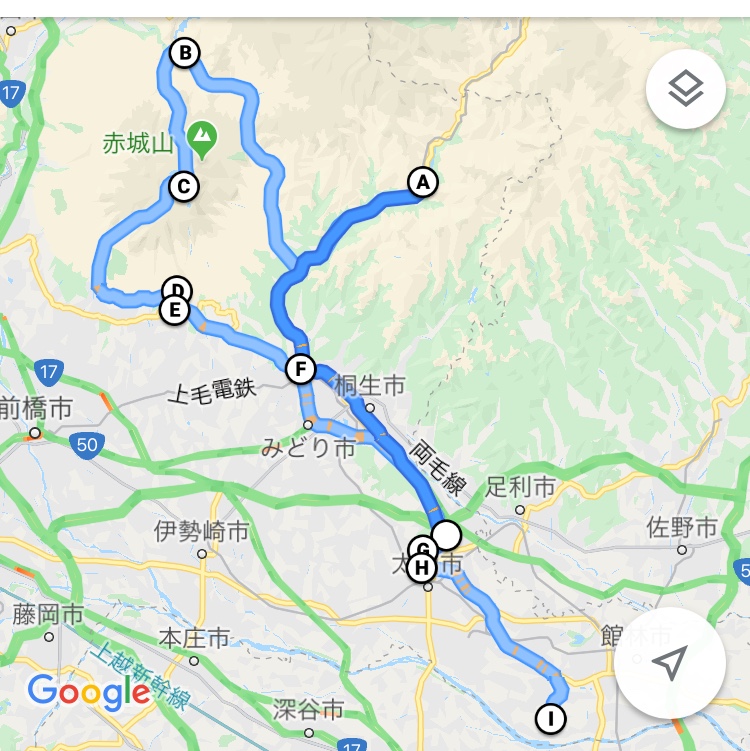Select waypoint C marker

(x=182, y=186)
